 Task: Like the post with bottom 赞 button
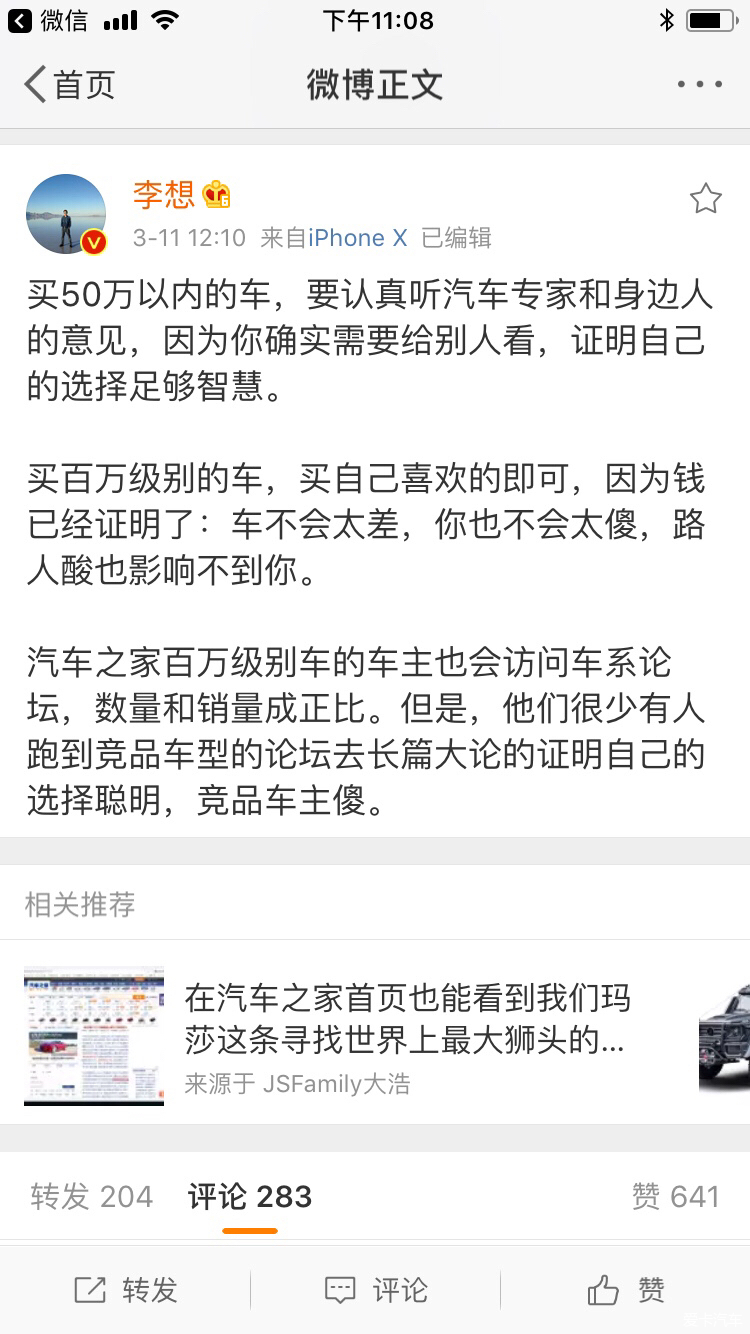point(625,1290)
